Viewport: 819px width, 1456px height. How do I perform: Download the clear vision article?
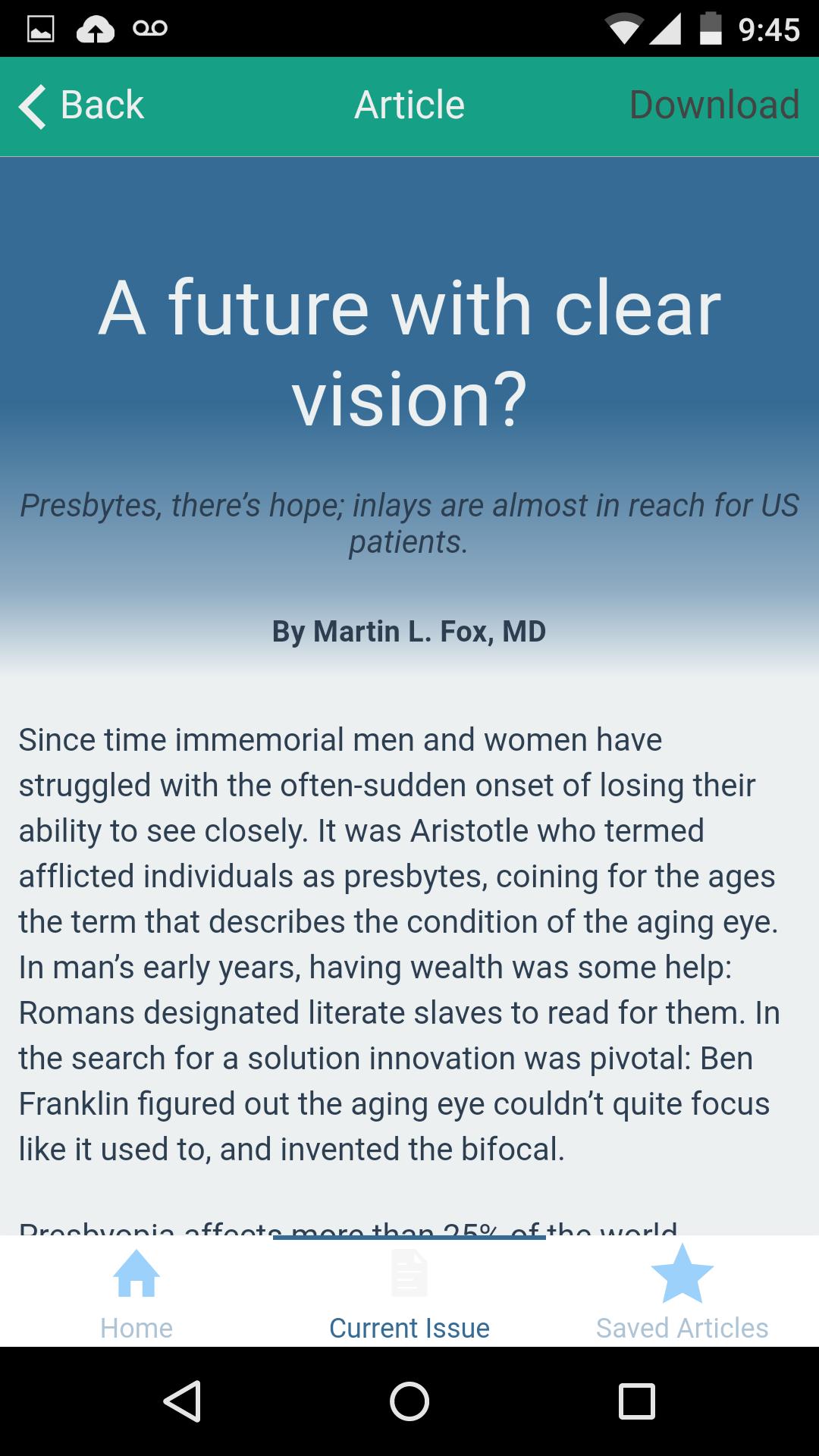pyautogui.click(x=714, y=104)
